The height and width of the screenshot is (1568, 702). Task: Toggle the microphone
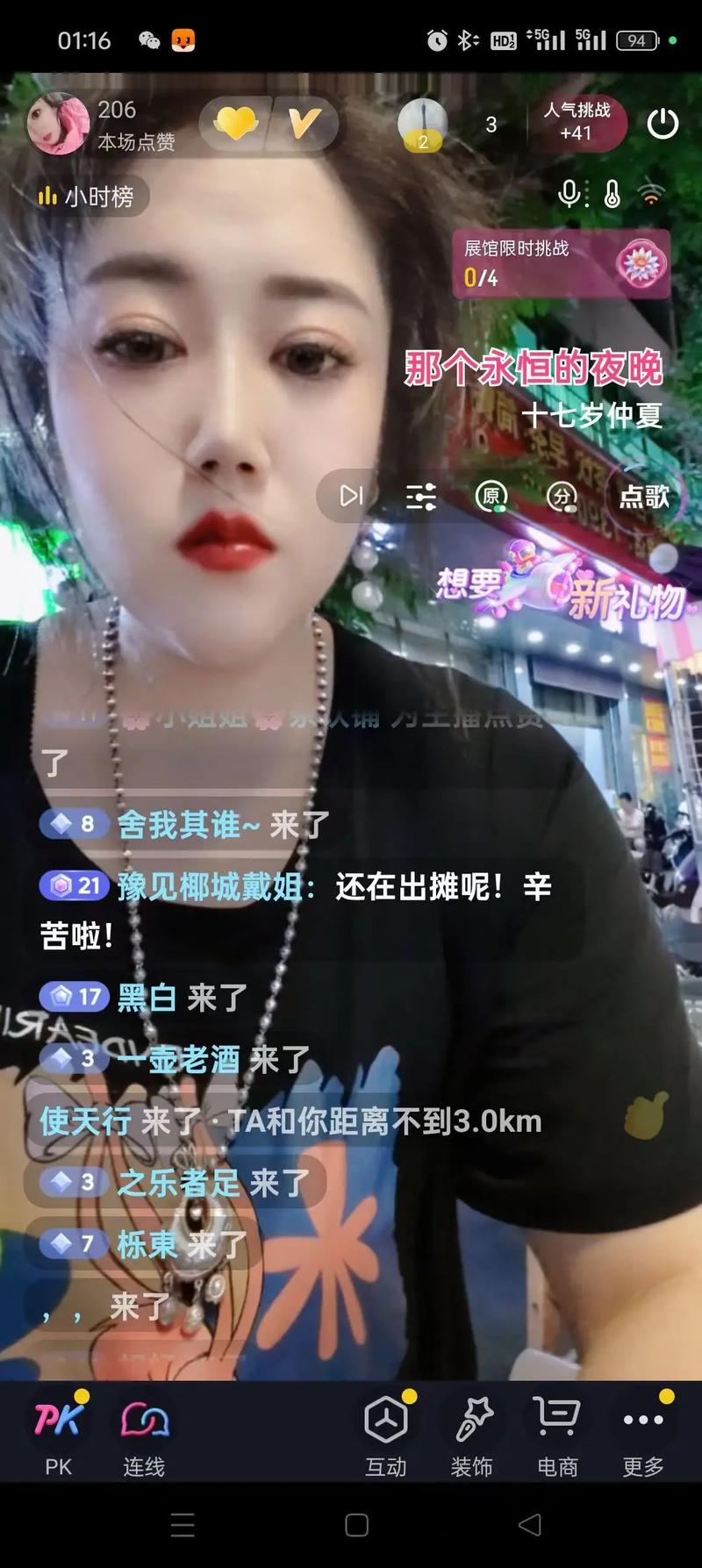(569, 194)
